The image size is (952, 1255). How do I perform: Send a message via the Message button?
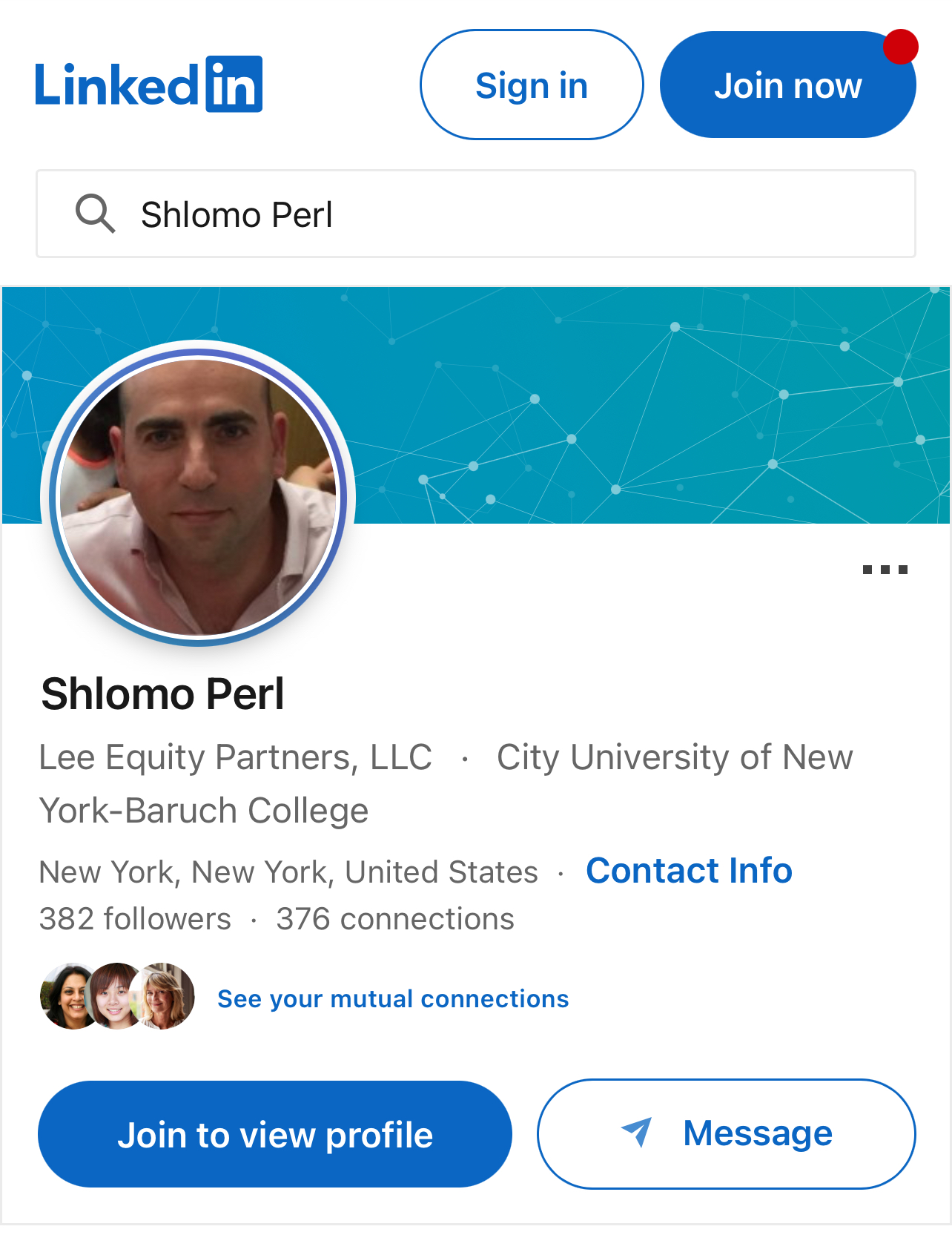click(726, 1134)
